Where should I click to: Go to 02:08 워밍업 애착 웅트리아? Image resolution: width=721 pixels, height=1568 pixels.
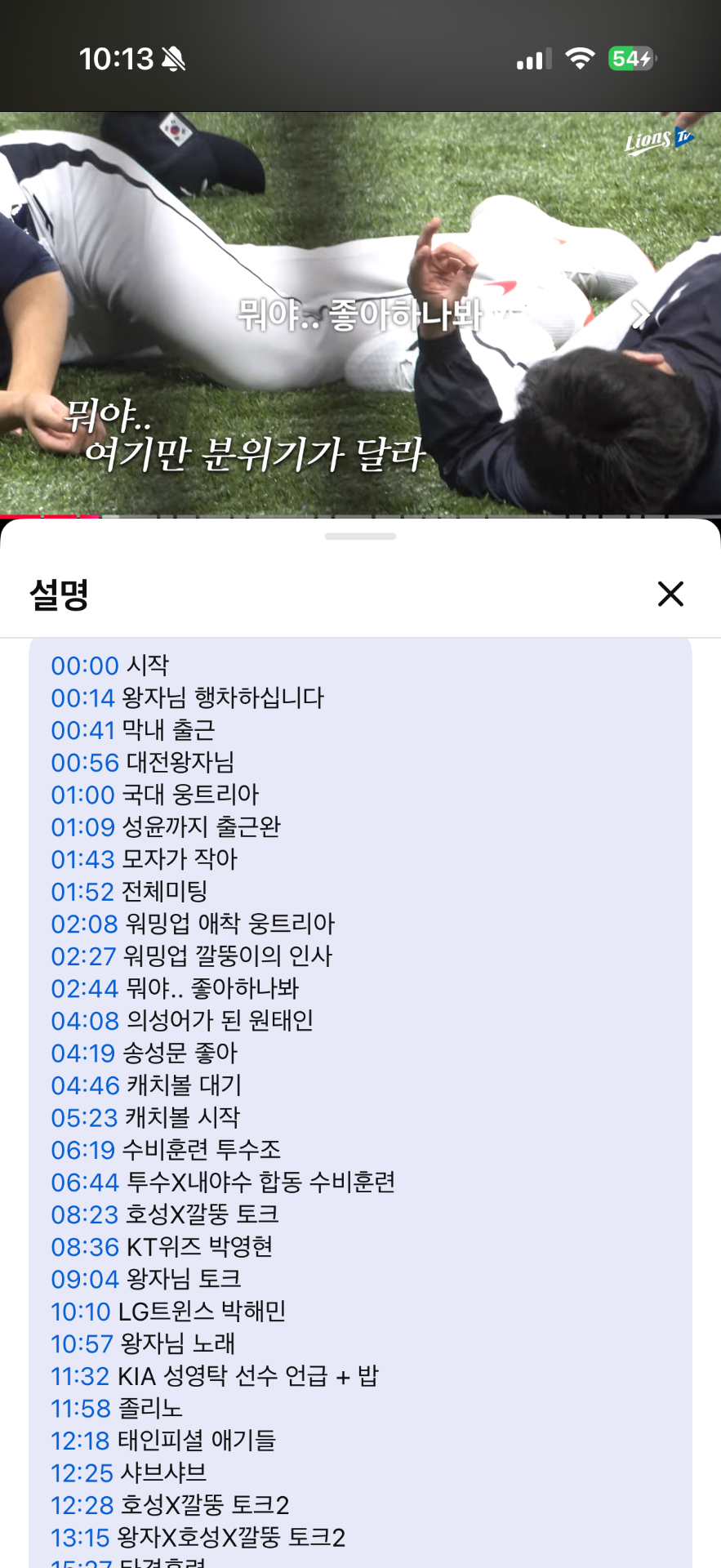(x=85, y=924)
